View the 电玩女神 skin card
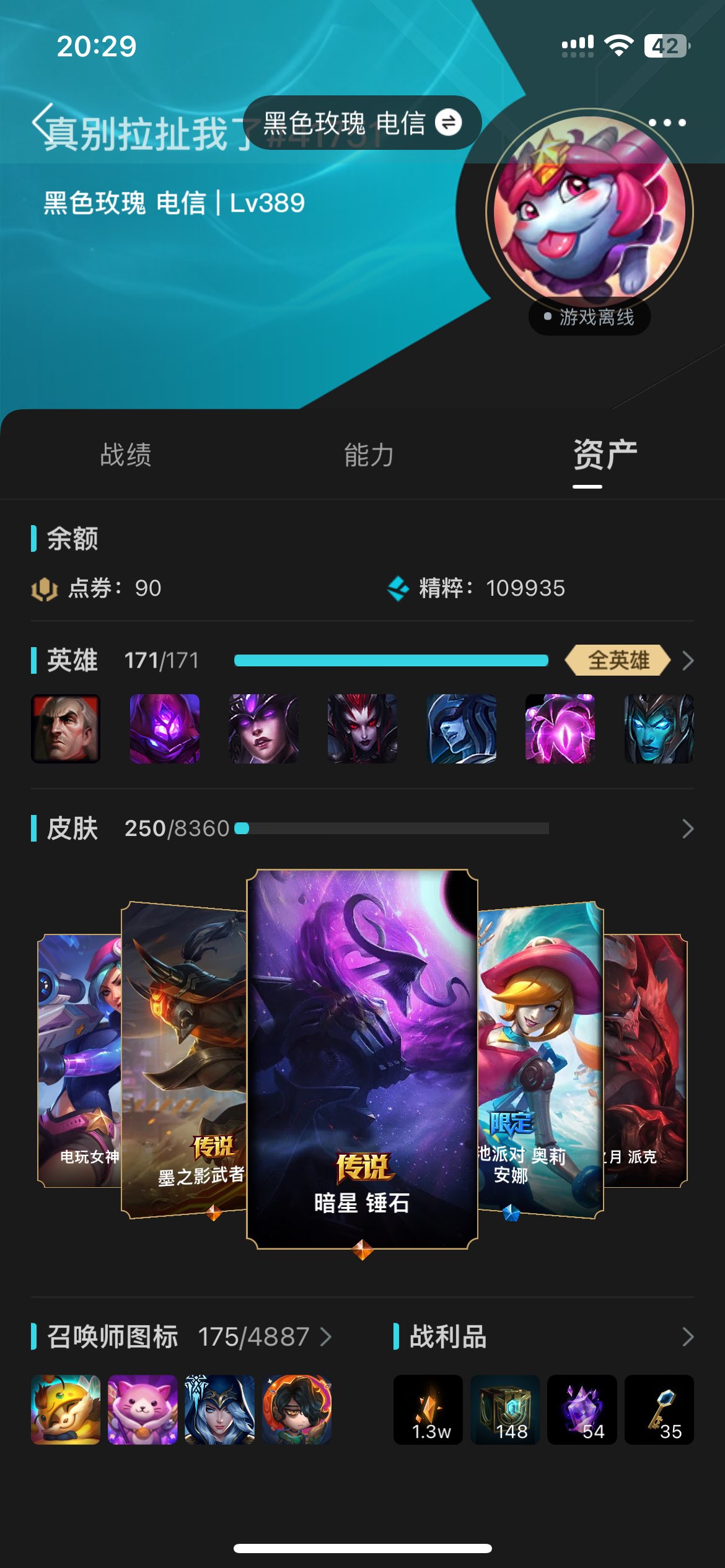Viewport: 725px width, 1568px height. [79, 1059]
